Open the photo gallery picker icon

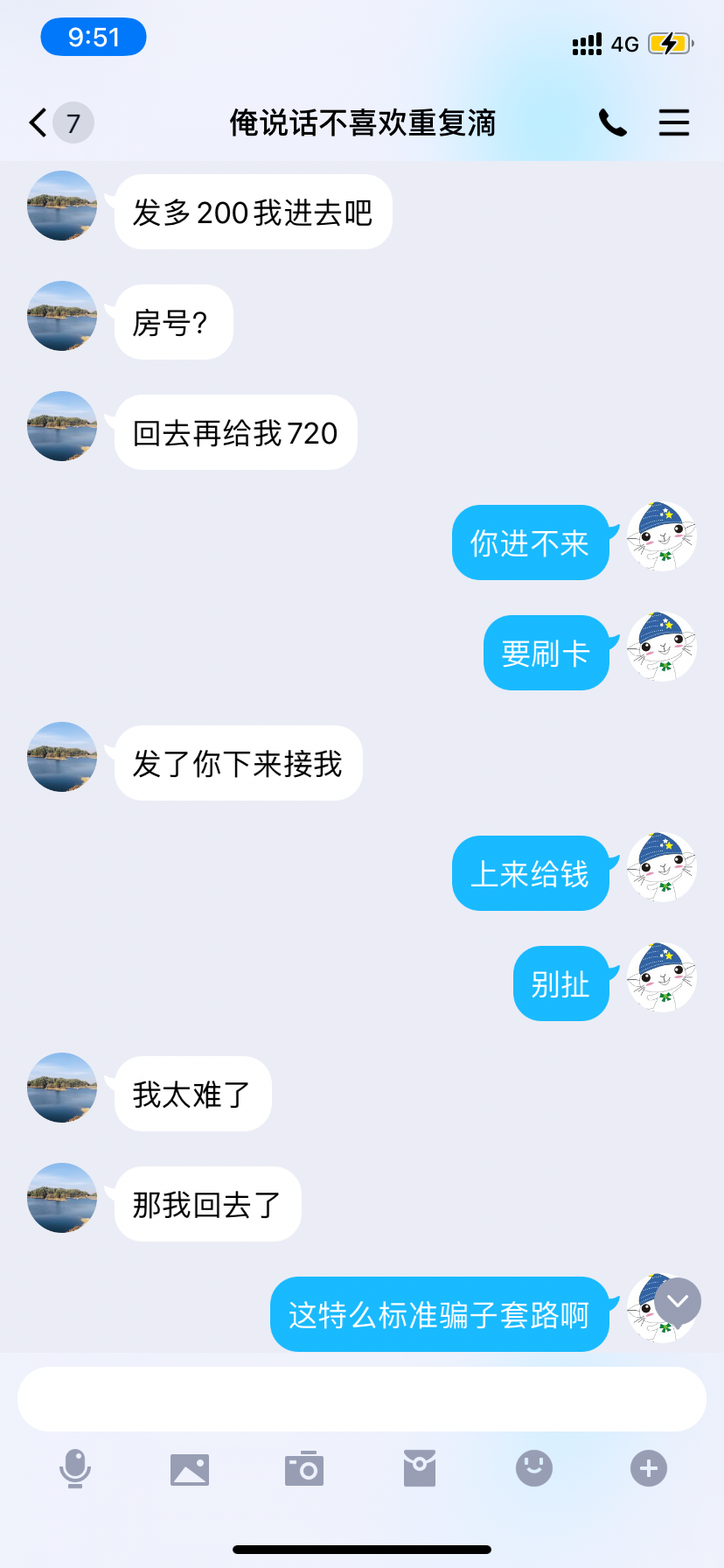coord(190,1468)
